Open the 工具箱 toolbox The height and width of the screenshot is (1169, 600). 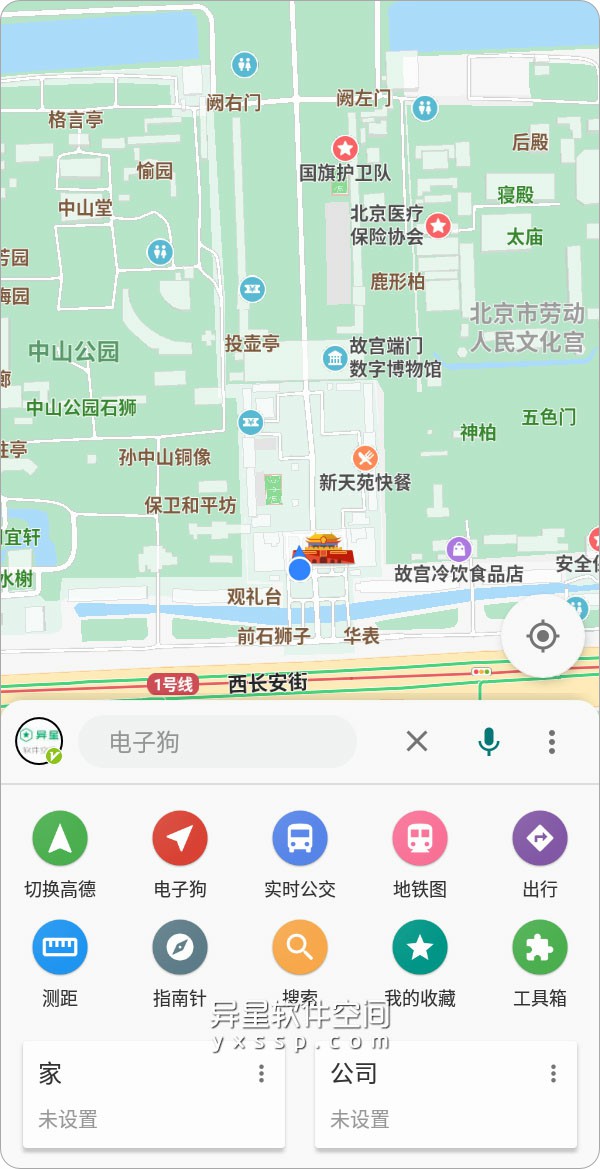coord(540,964)
